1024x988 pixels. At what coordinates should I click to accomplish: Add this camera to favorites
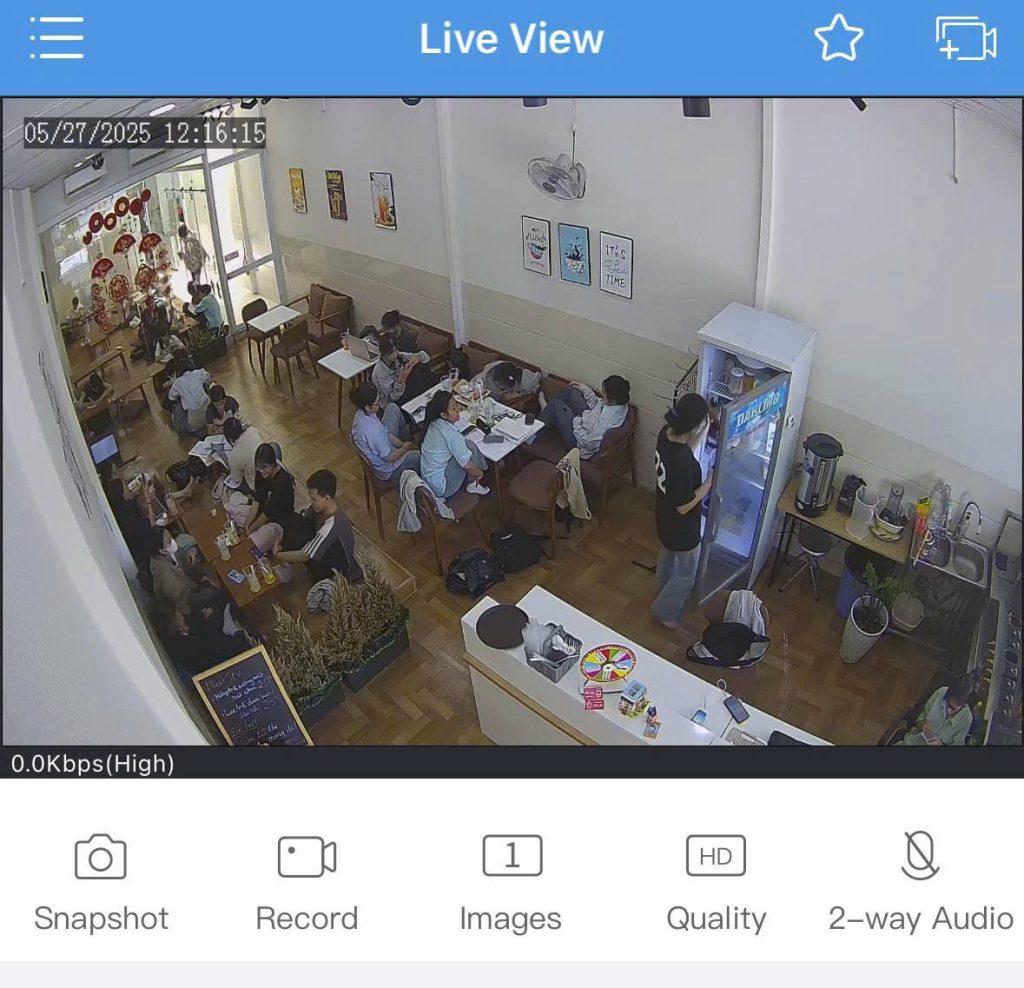point(838,39)
